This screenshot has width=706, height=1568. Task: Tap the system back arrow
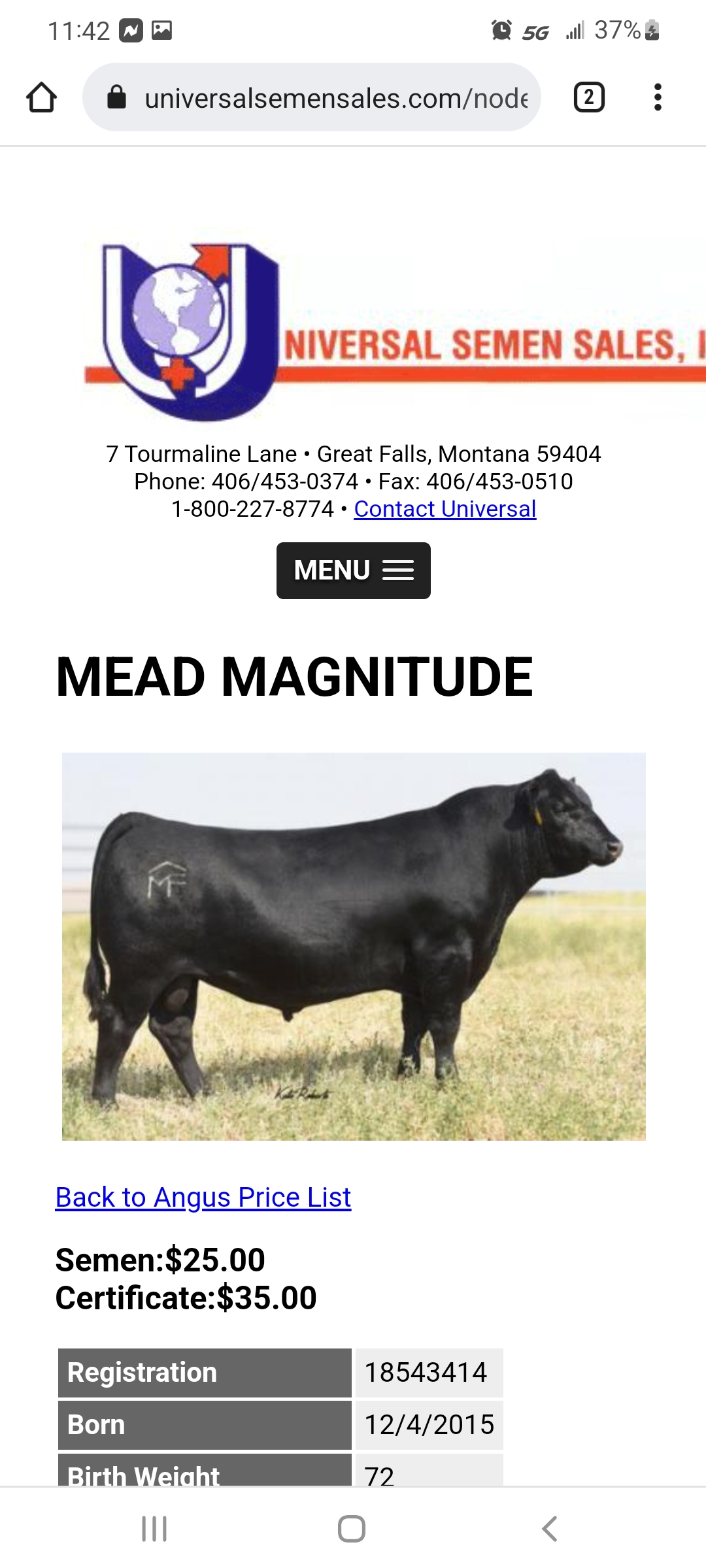point(550,1529)
